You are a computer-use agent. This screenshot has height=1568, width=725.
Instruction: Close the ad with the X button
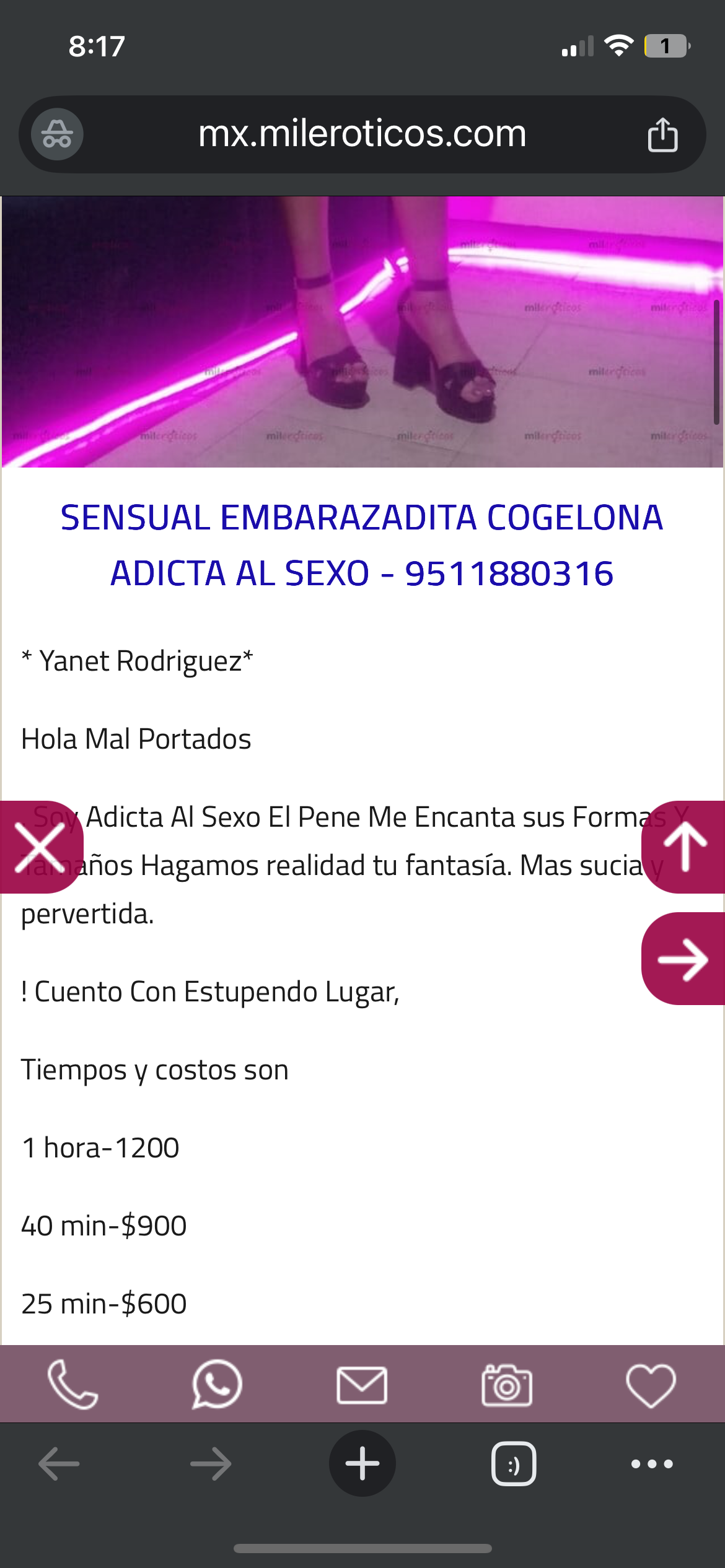(x=40, y=847)
